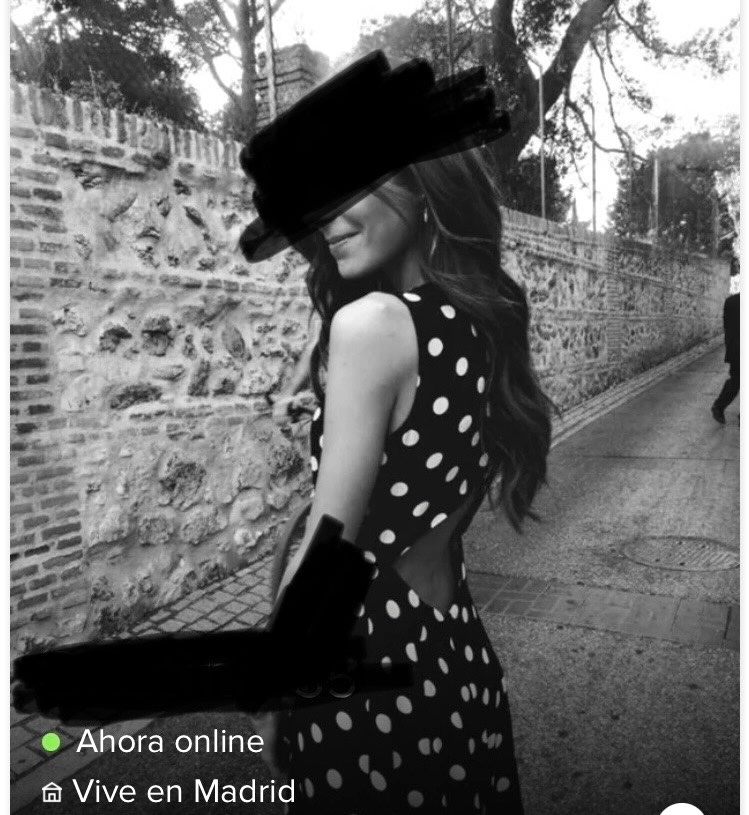Tap the white round button on the photo

pos(683,809)
